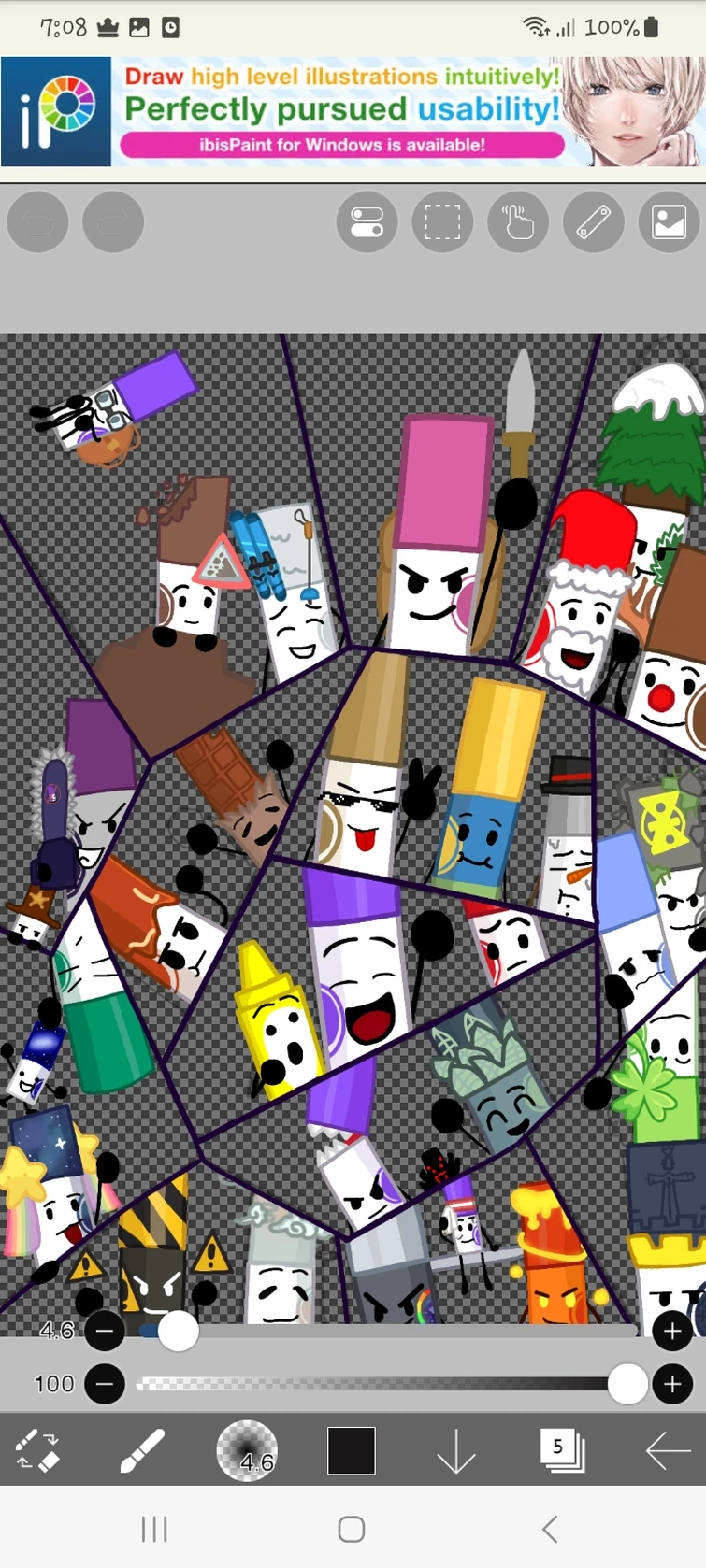This screenshot has width=706, height=1568.
Task: Open the selection area tool
Action: (x=442, y=222)
